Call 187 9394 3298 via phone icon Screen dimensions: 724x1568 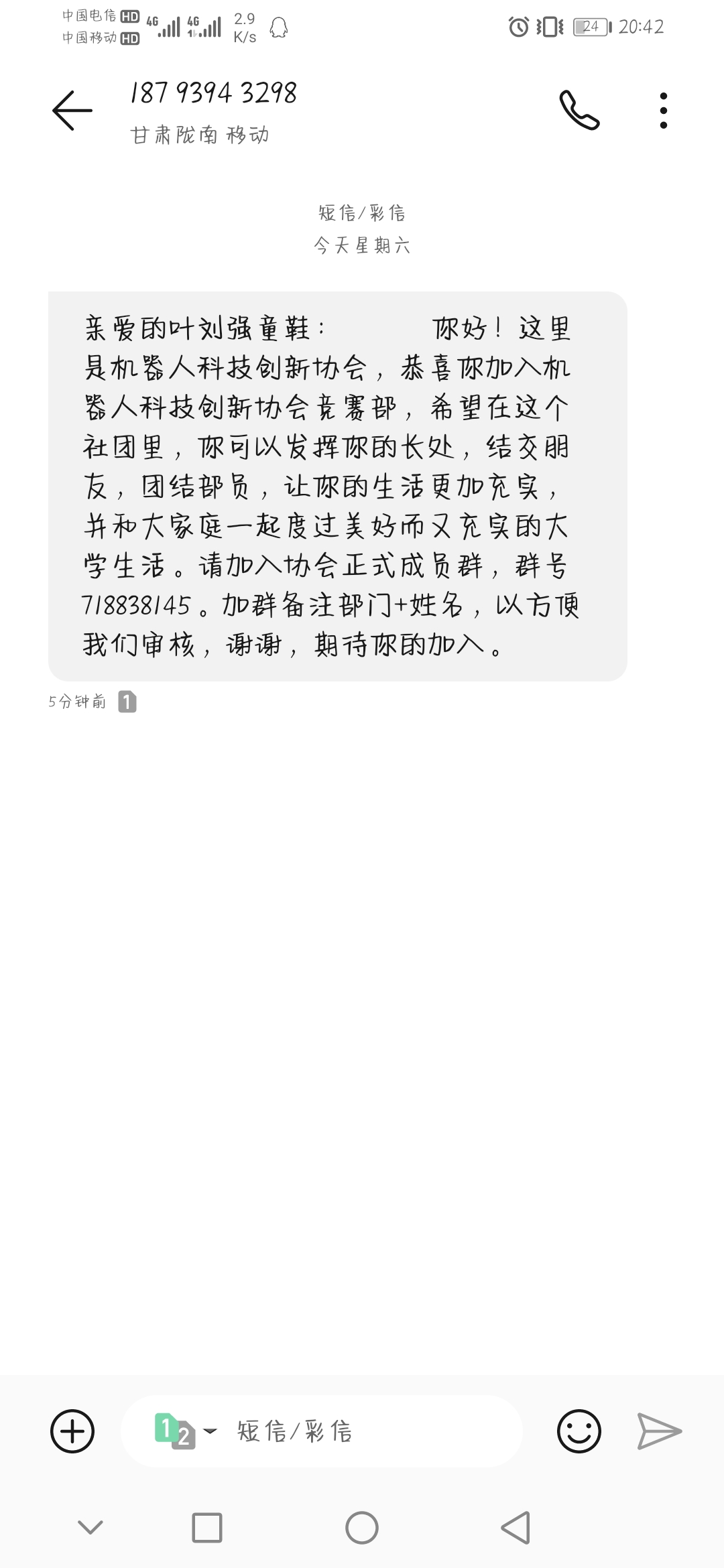pyautogui.click(x=579, y=110)
